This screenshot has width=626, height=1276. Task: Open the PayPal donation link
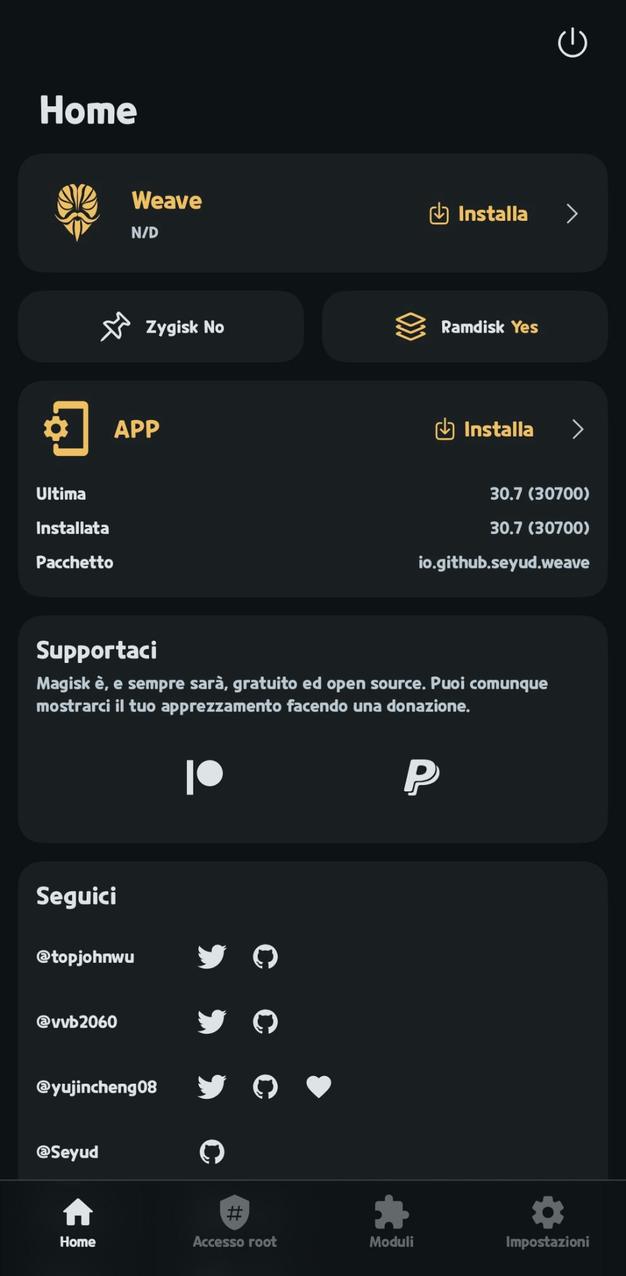(x=421, y=776)
